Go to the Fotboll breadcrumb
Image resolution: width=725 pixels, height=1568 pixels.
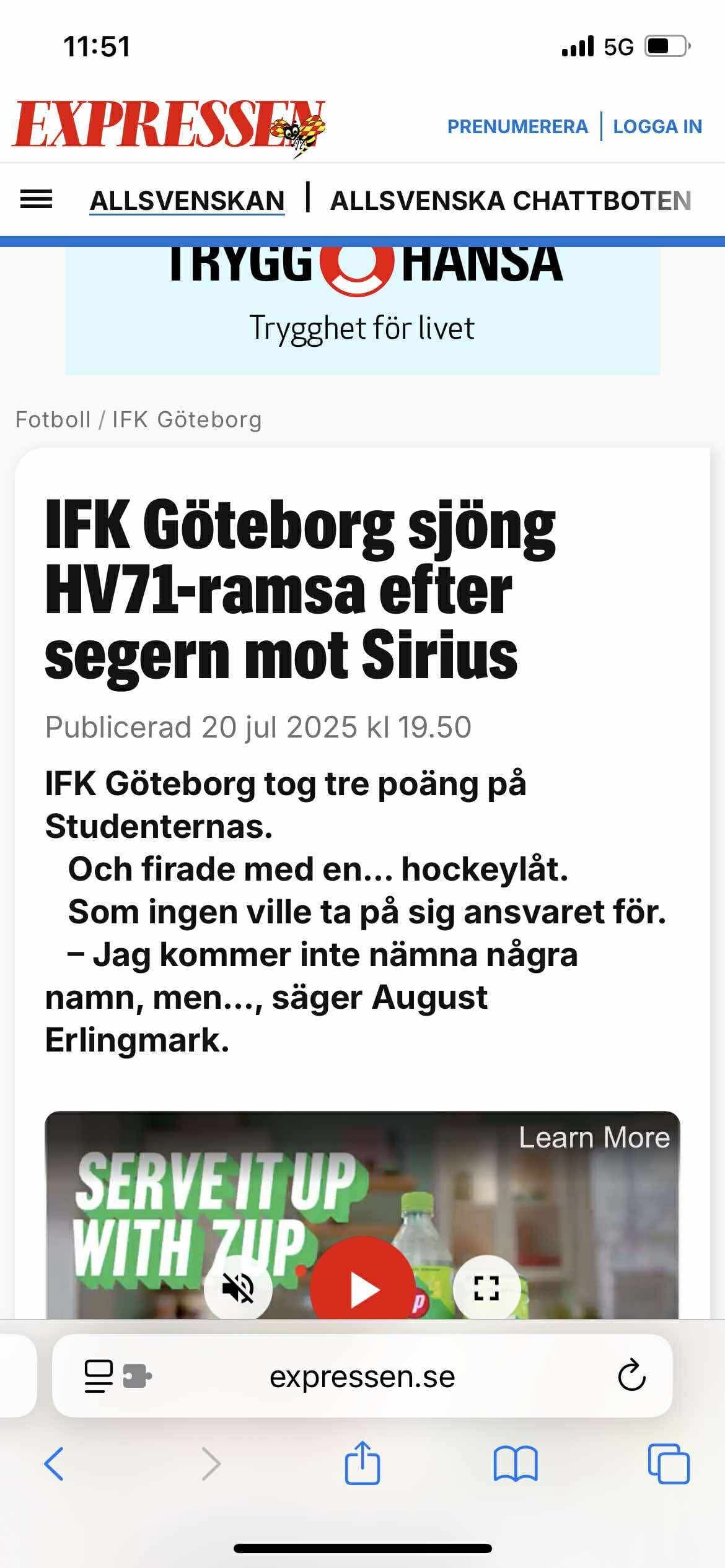(x=53, y=419)
